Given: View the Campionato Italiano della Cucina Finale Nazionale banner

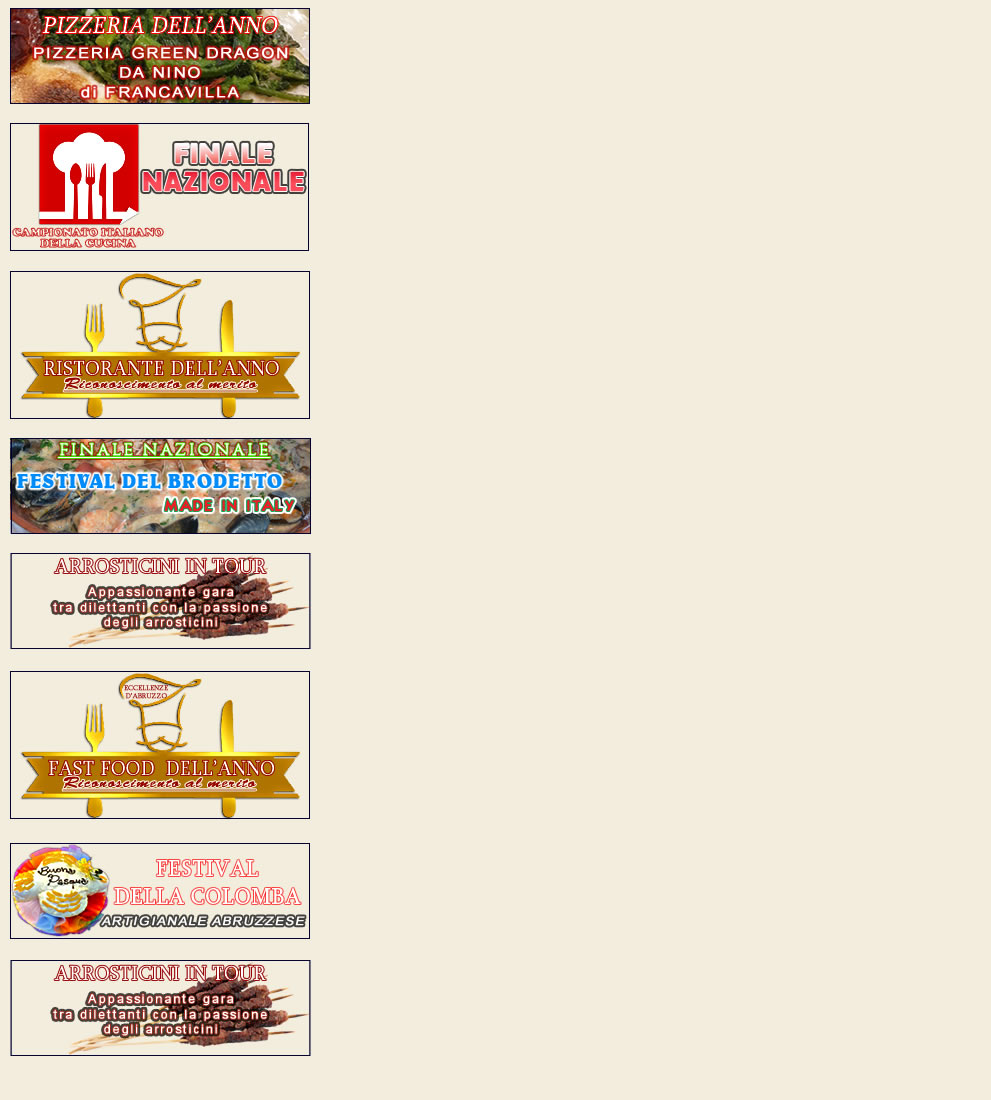Looking at the screenshot, I should tap(160, 187).
